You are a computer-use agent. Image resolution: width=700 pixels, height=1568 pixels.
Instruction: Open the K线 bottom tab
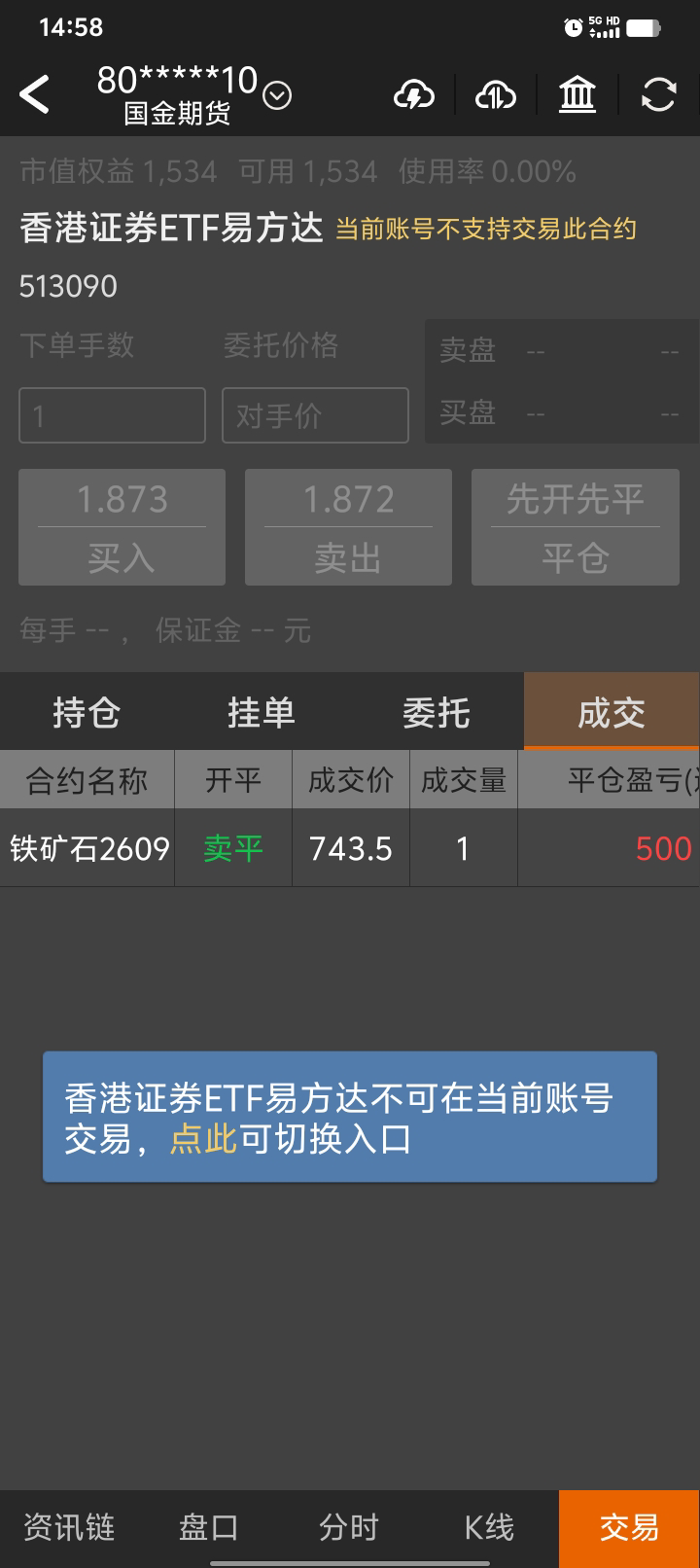pyautogui.click(x=488, y=1527)
